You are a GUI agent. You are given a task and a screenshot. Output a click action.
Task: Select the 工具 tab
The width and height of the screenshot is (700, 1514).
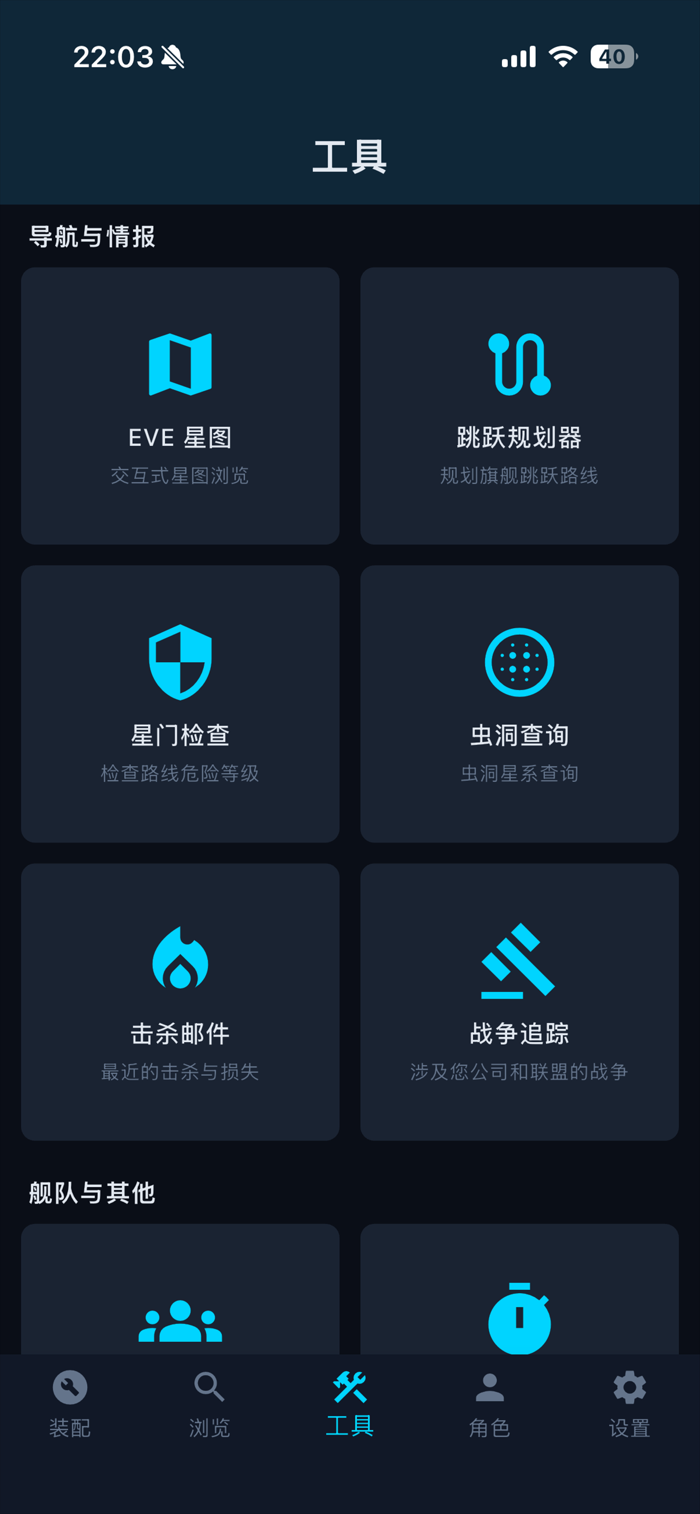[x=350, y=1404]
